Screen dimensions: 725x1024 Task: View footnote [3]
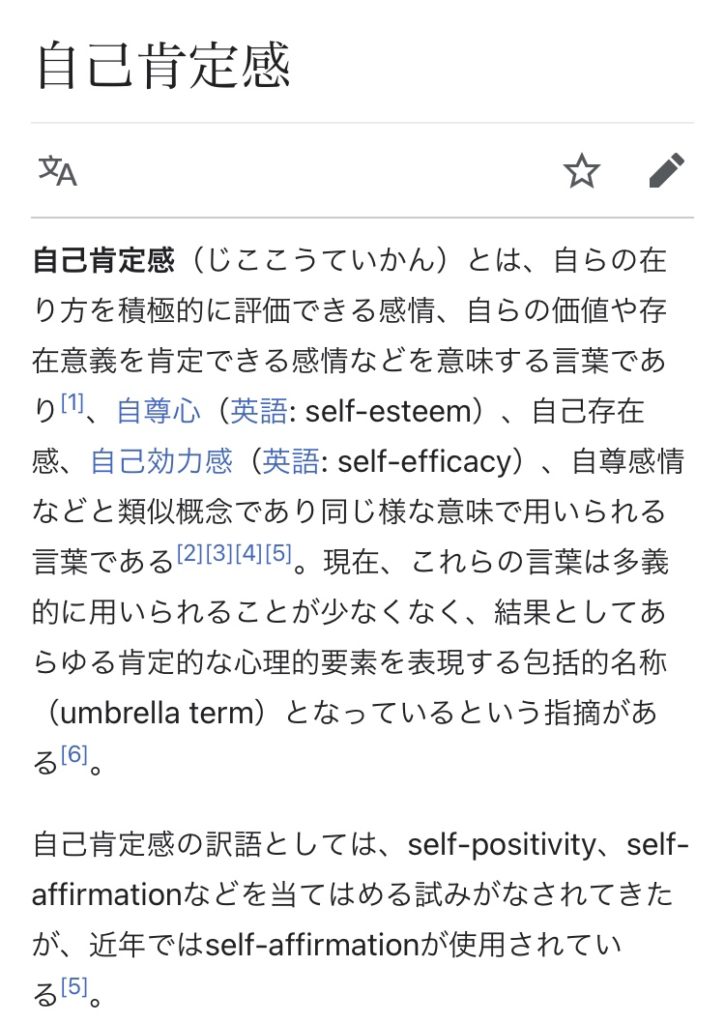pyautogui.click(x=219, y=554)
